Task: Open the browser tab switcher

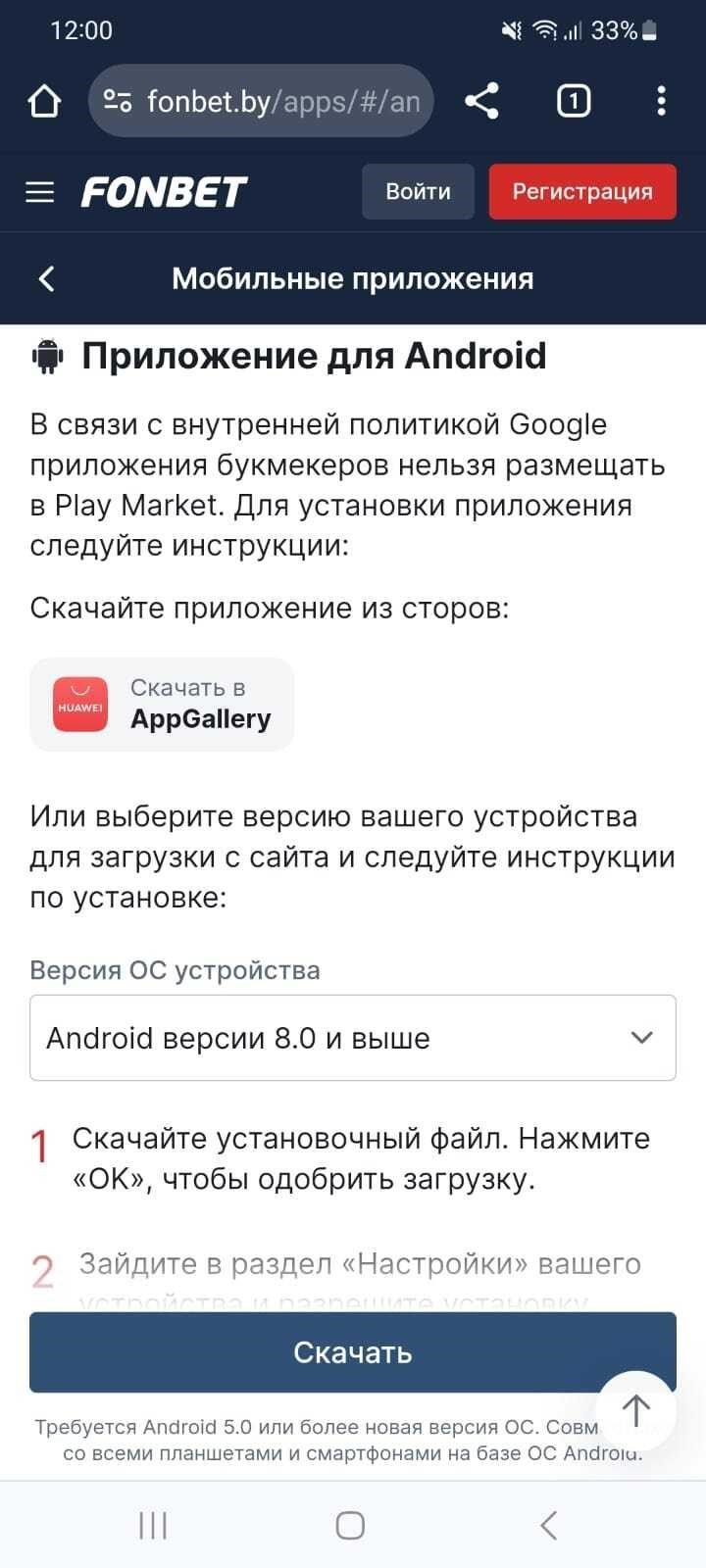Action: (574, 101)
